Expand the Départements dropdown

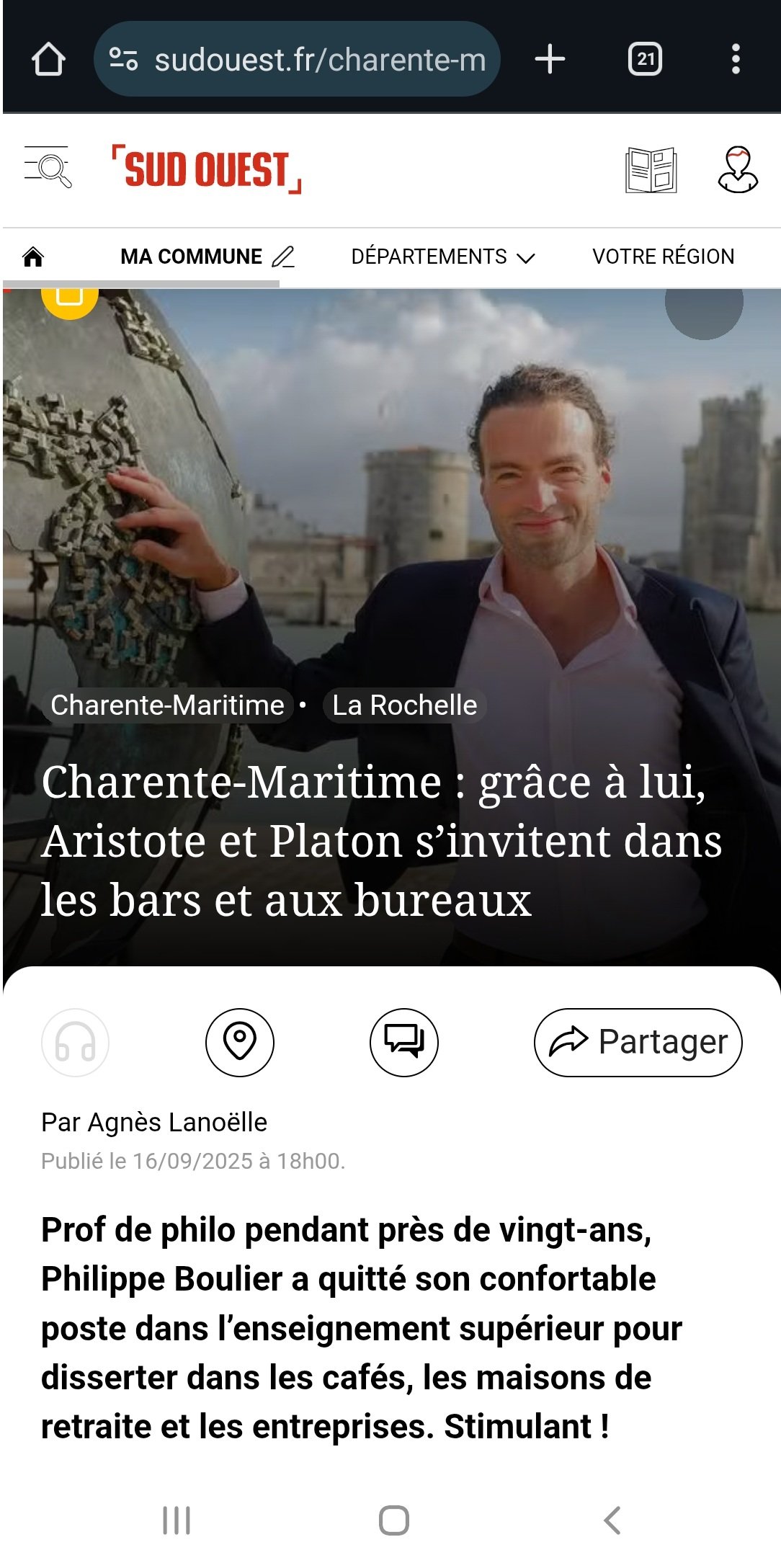(442, 257)
